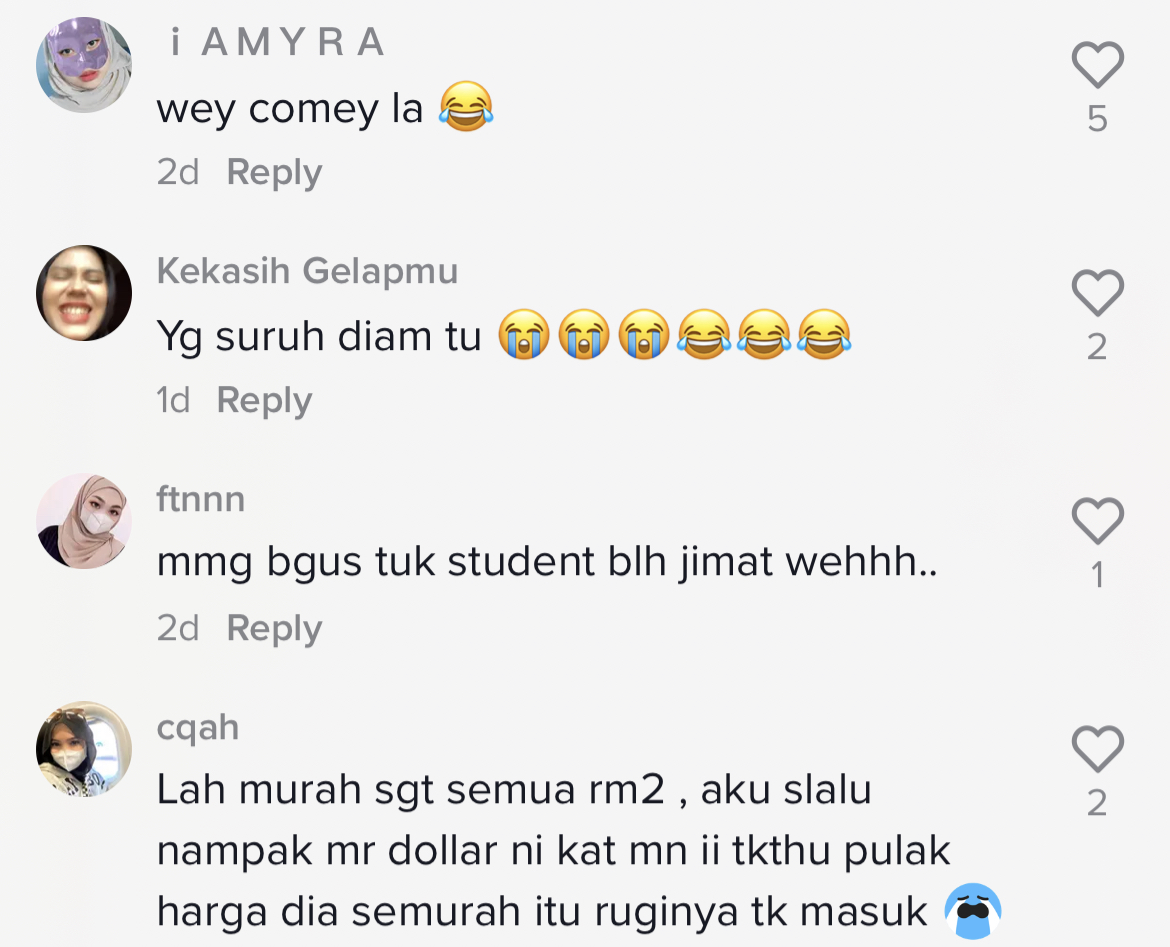Open the username ftnnn
Viewport: 1170px width, 947px height.
point(201,498)
